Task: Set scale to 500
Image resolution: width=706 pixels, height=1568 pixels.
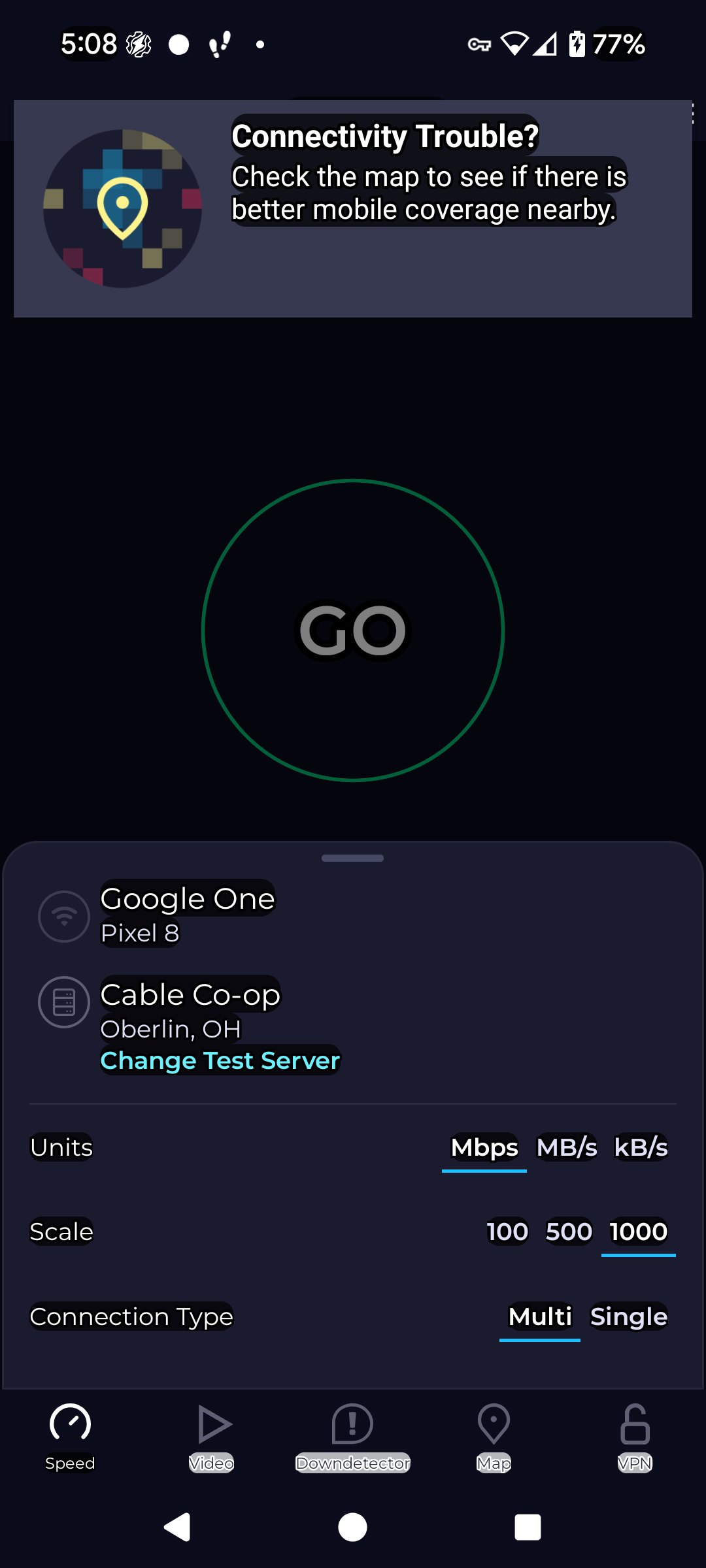Action: click(x=569, y=1232)
